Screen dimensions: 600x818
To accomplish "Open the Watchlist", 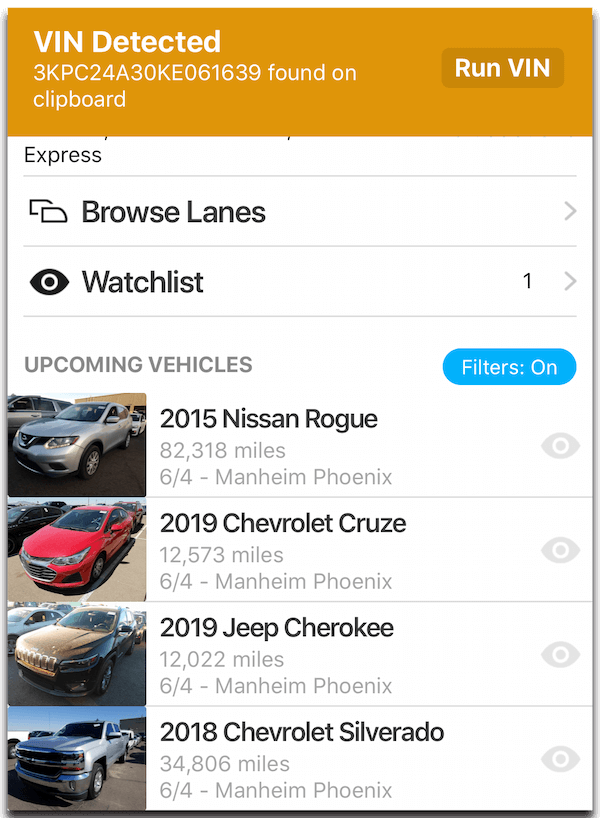I will click(x=300, y=282).
